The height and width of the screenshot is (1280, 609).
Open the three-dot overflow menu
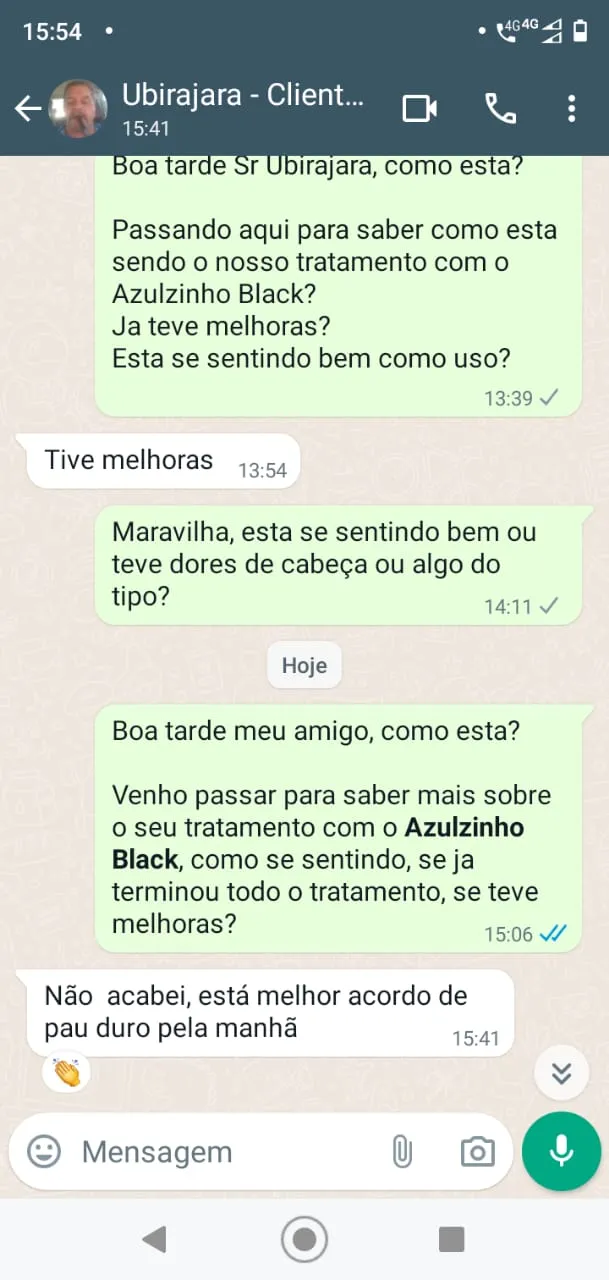[571, 108]
